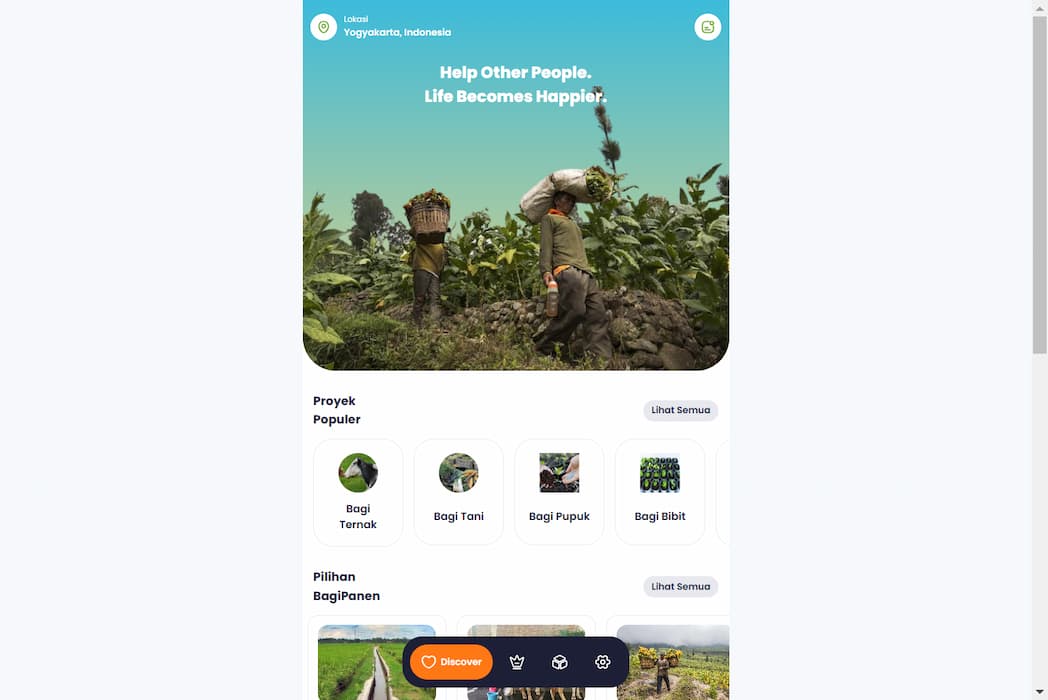Screen dimensions: 1048x700
Task: Choose the Bagi Bibit card
Action: tap(660, 492)
